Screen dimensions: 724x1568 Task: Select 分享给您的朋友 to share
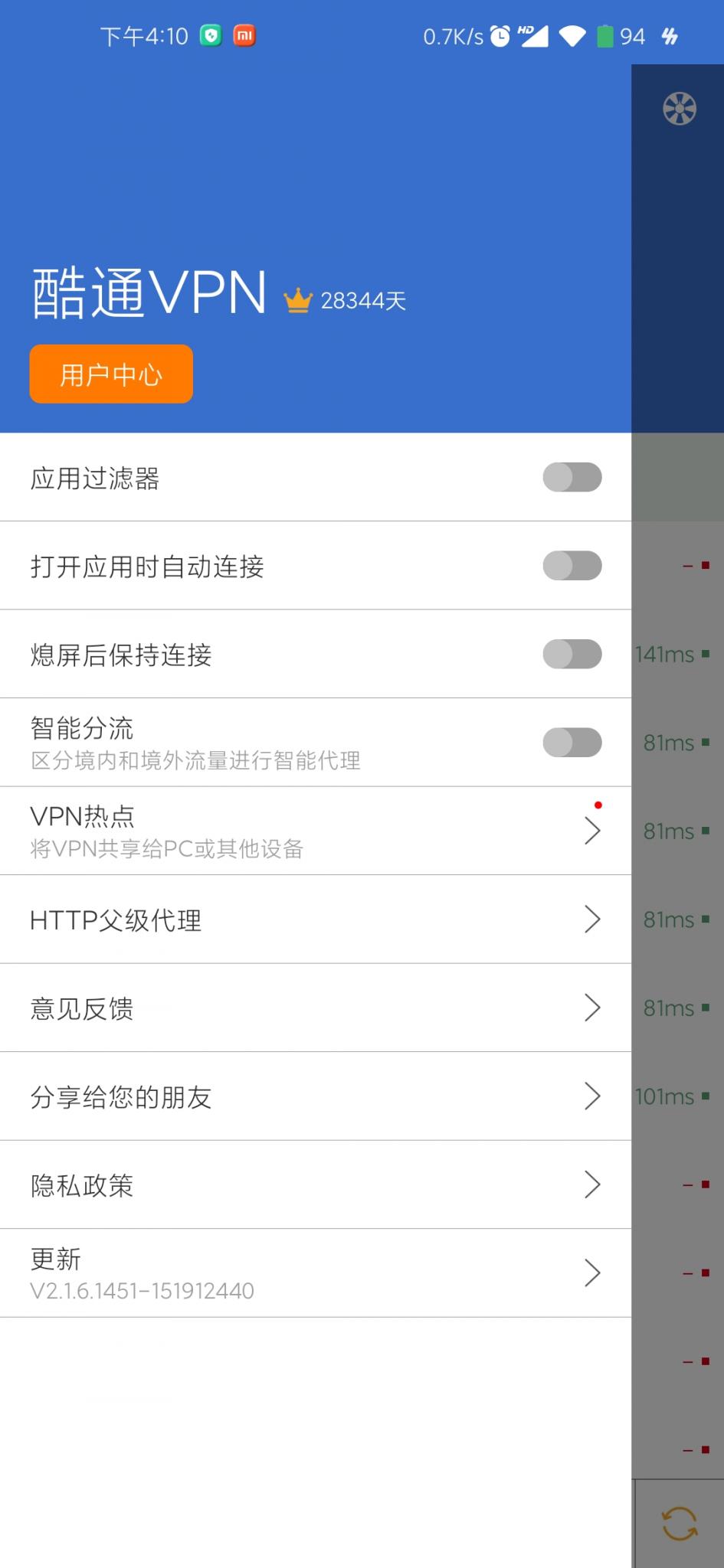pos(591,1096)
